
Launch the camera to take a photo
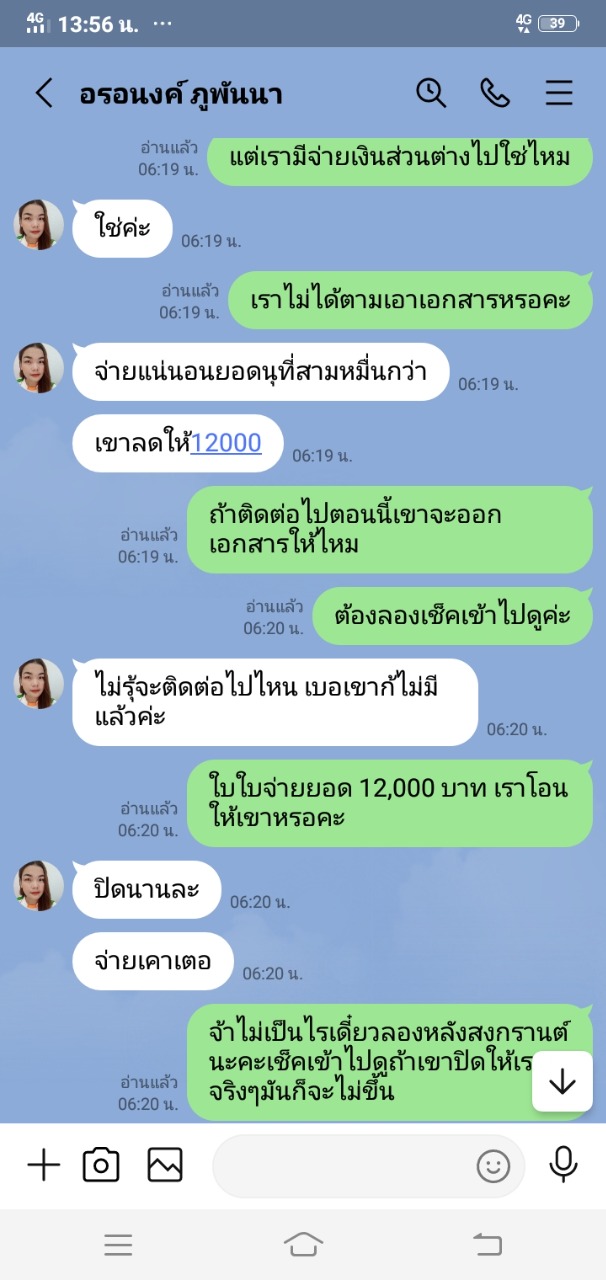click(x=101, y=1165)
